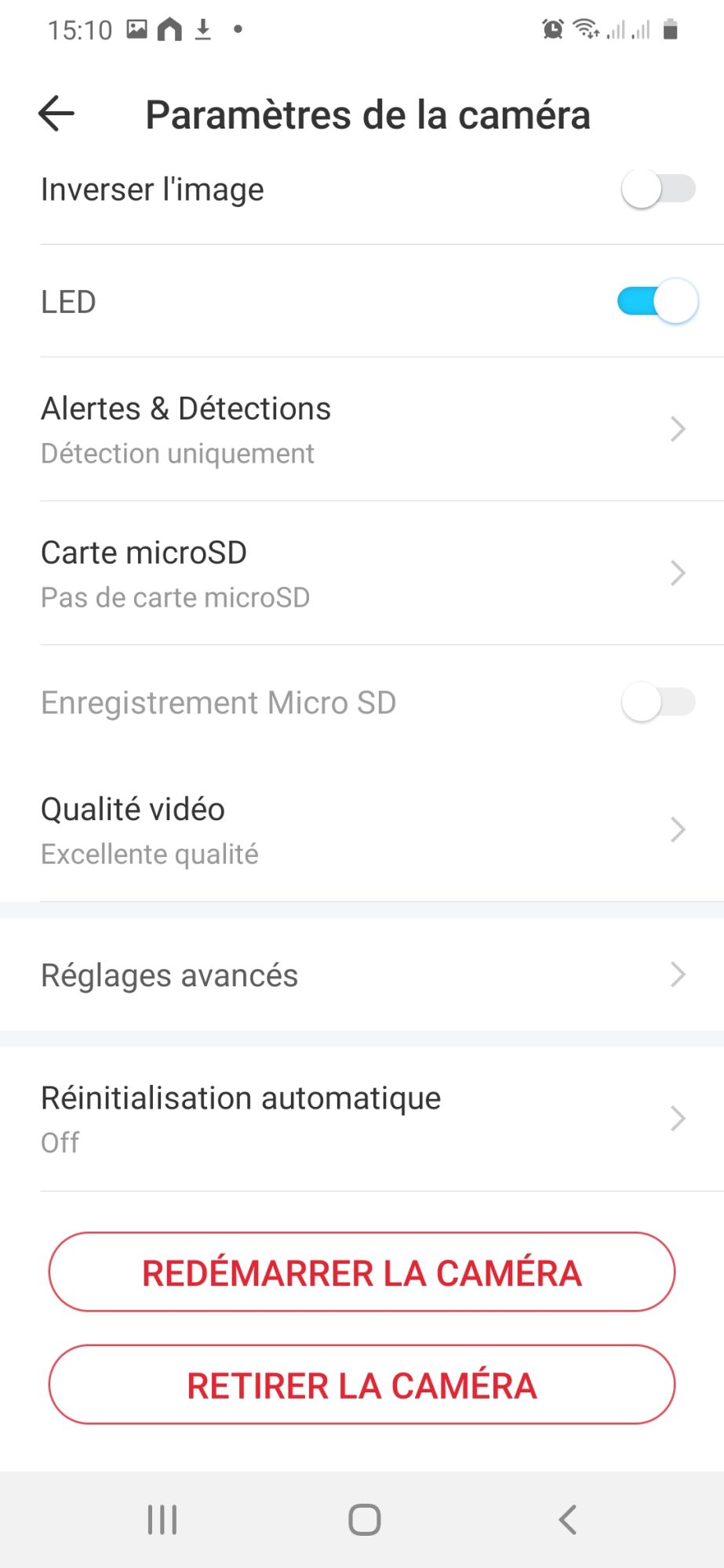Screen dimensions: 724x1568
Task: Open the Carte microSD row
Action: tap(362, 574)
